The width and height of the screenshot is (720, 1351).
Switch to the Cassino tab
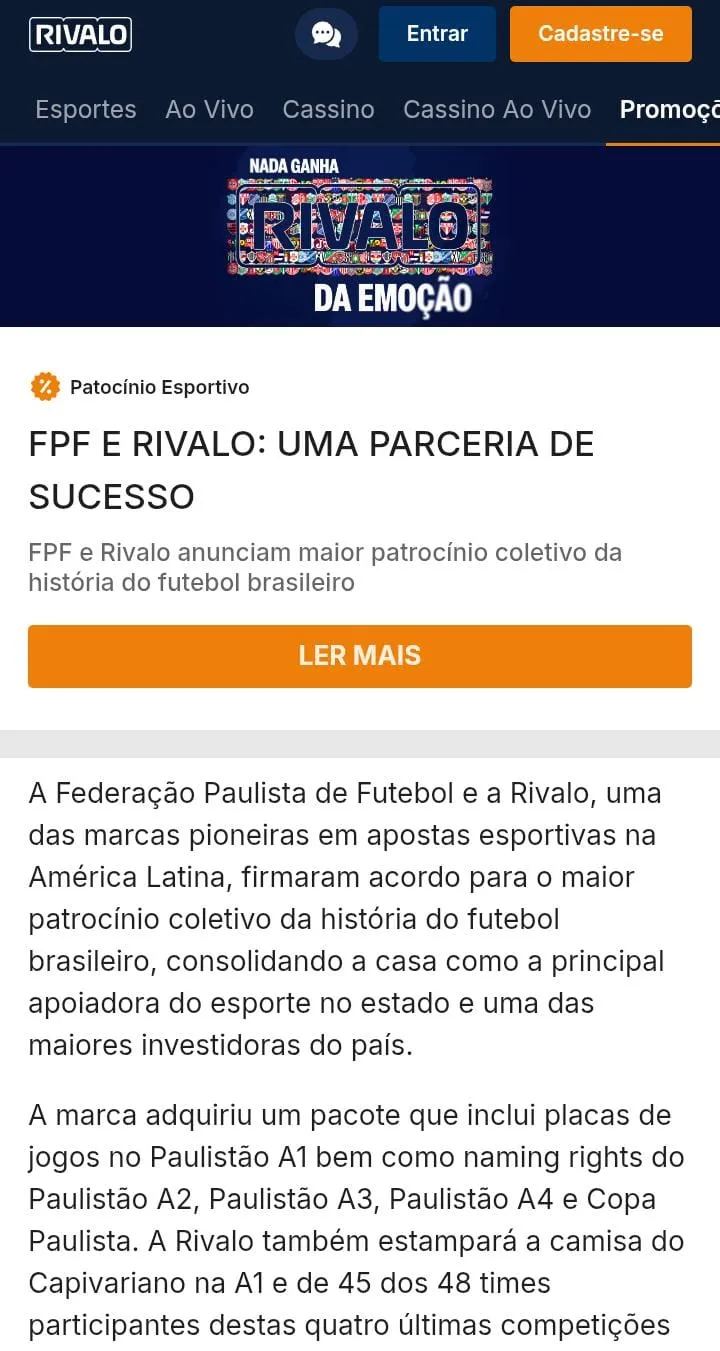(328, 110)
